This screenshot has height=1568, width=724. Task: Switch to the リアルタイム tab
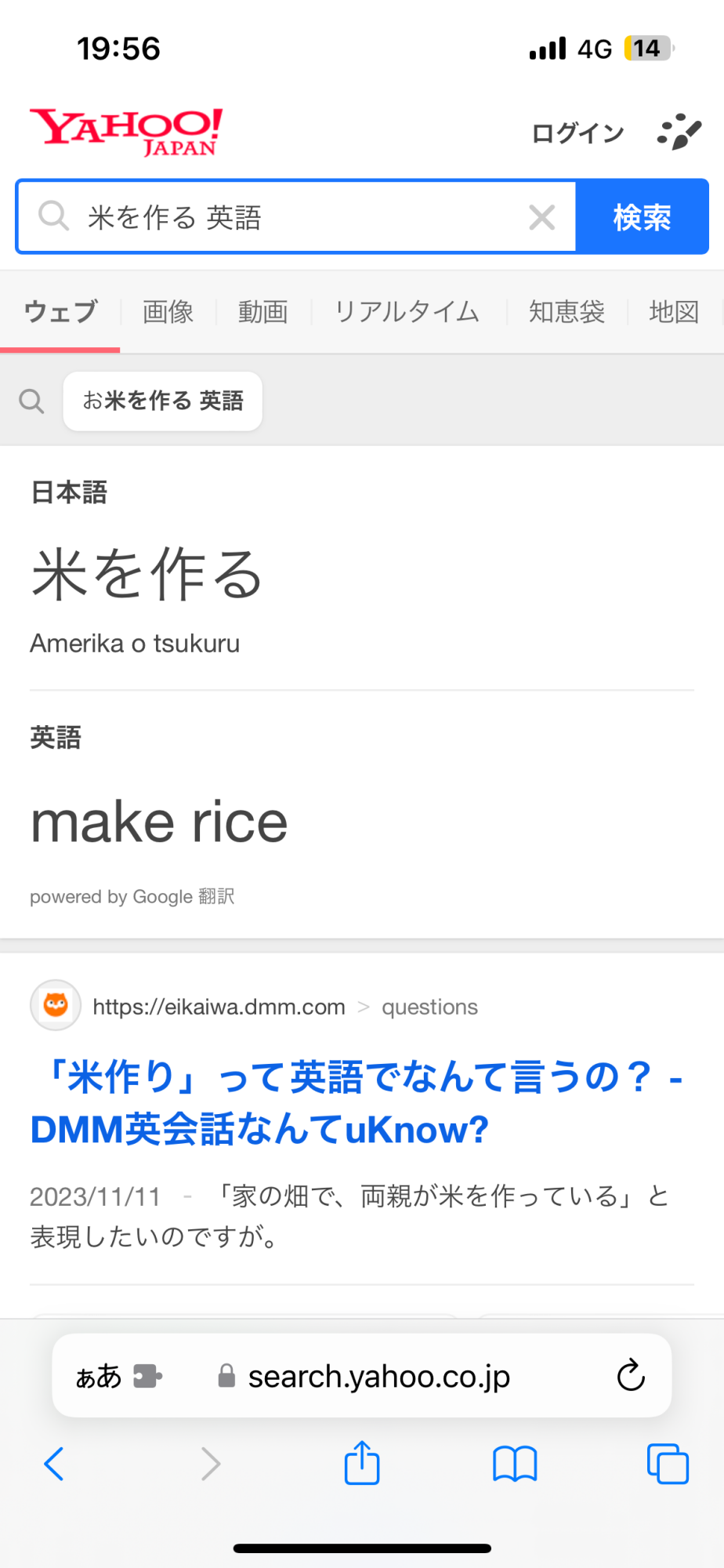(407, 312)
